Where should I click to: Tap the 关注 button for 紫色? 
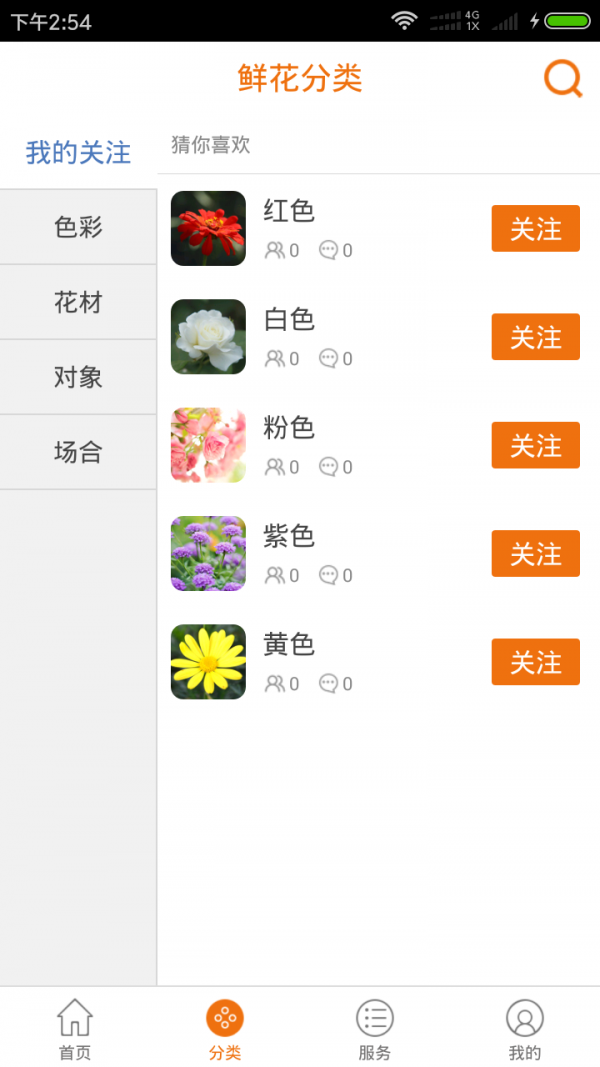[x=535, y=554]
